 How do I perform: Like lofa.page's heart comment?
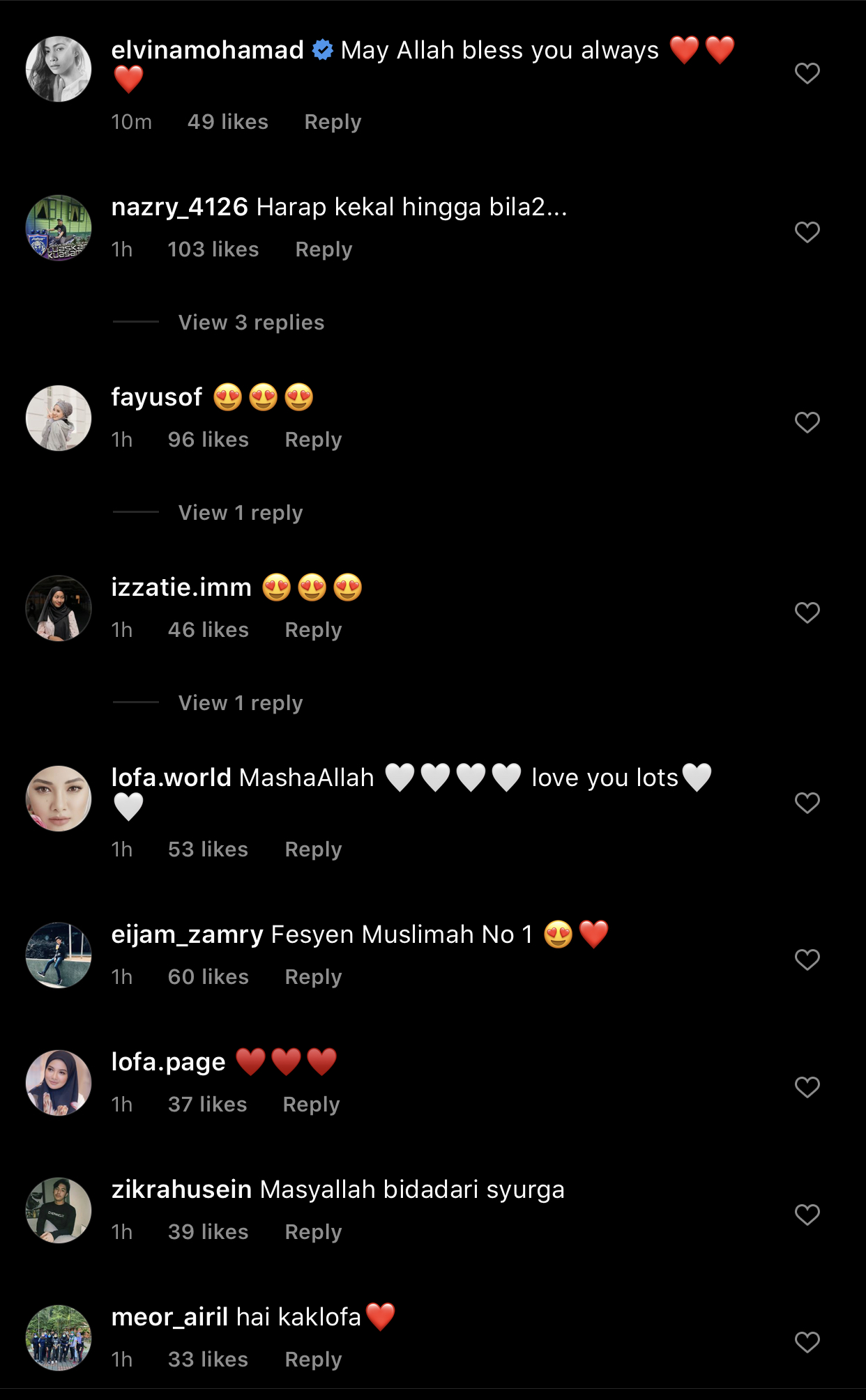tap(807, 1087)
